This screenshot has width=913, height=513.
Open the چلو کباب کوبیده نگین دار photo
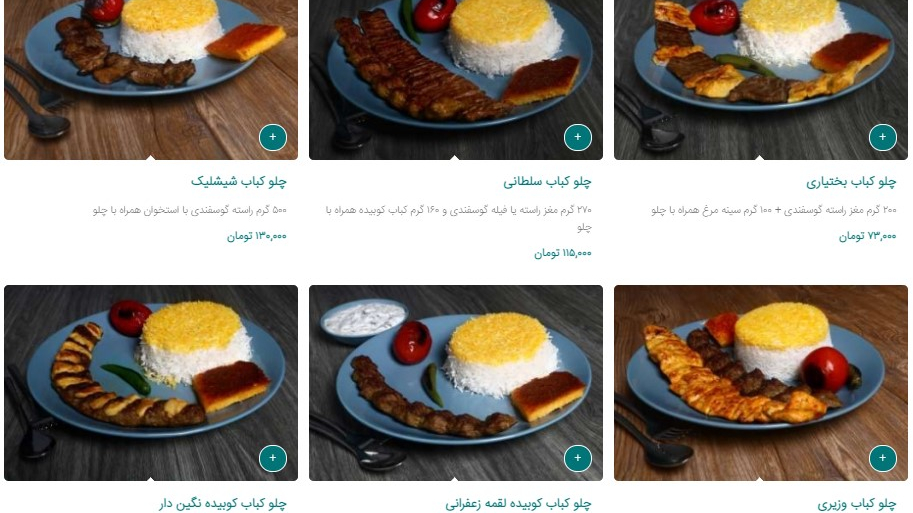click(x=150, y=380)
